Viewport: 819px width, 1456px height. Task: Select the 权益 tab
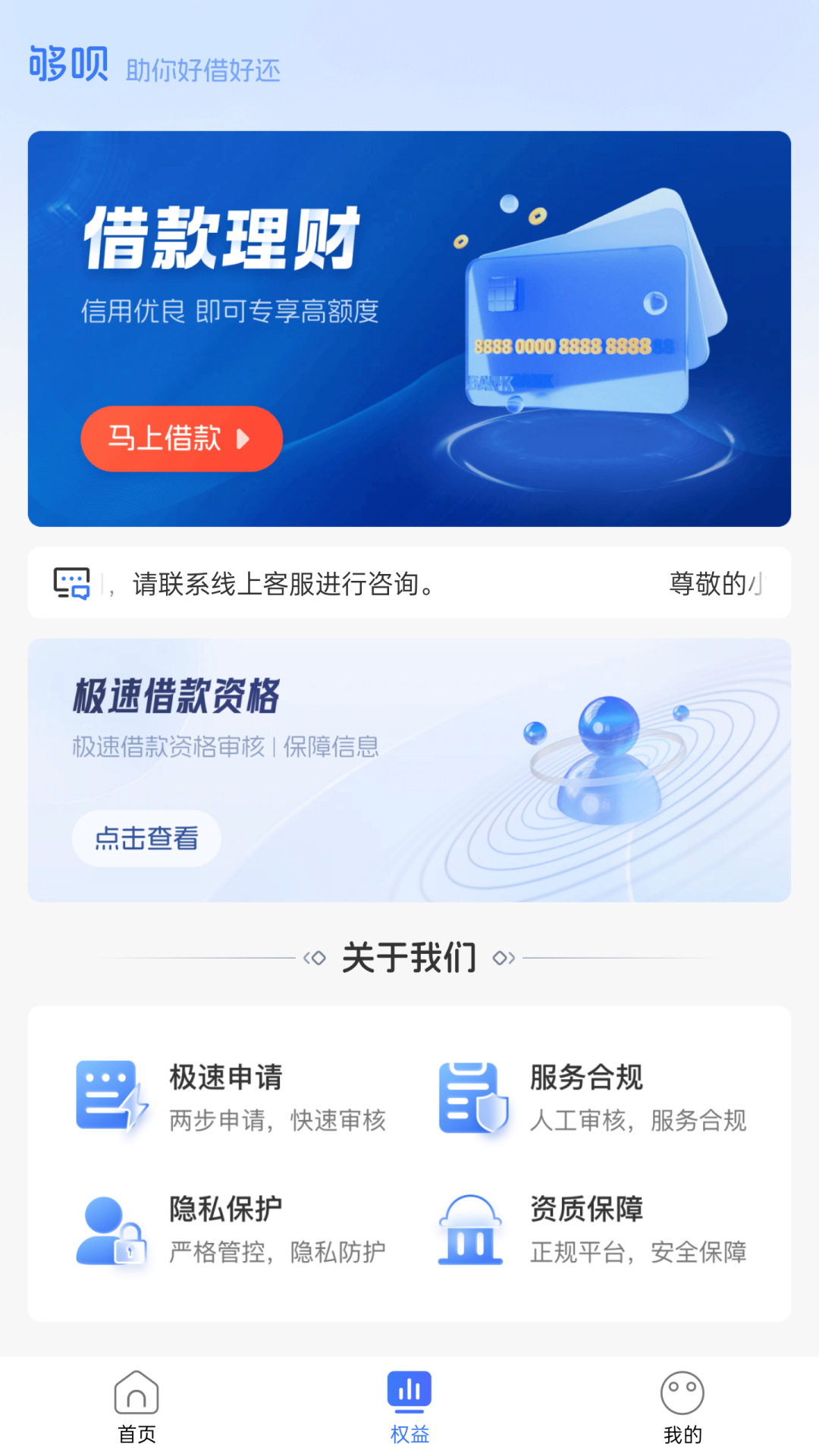[409, 1406]
